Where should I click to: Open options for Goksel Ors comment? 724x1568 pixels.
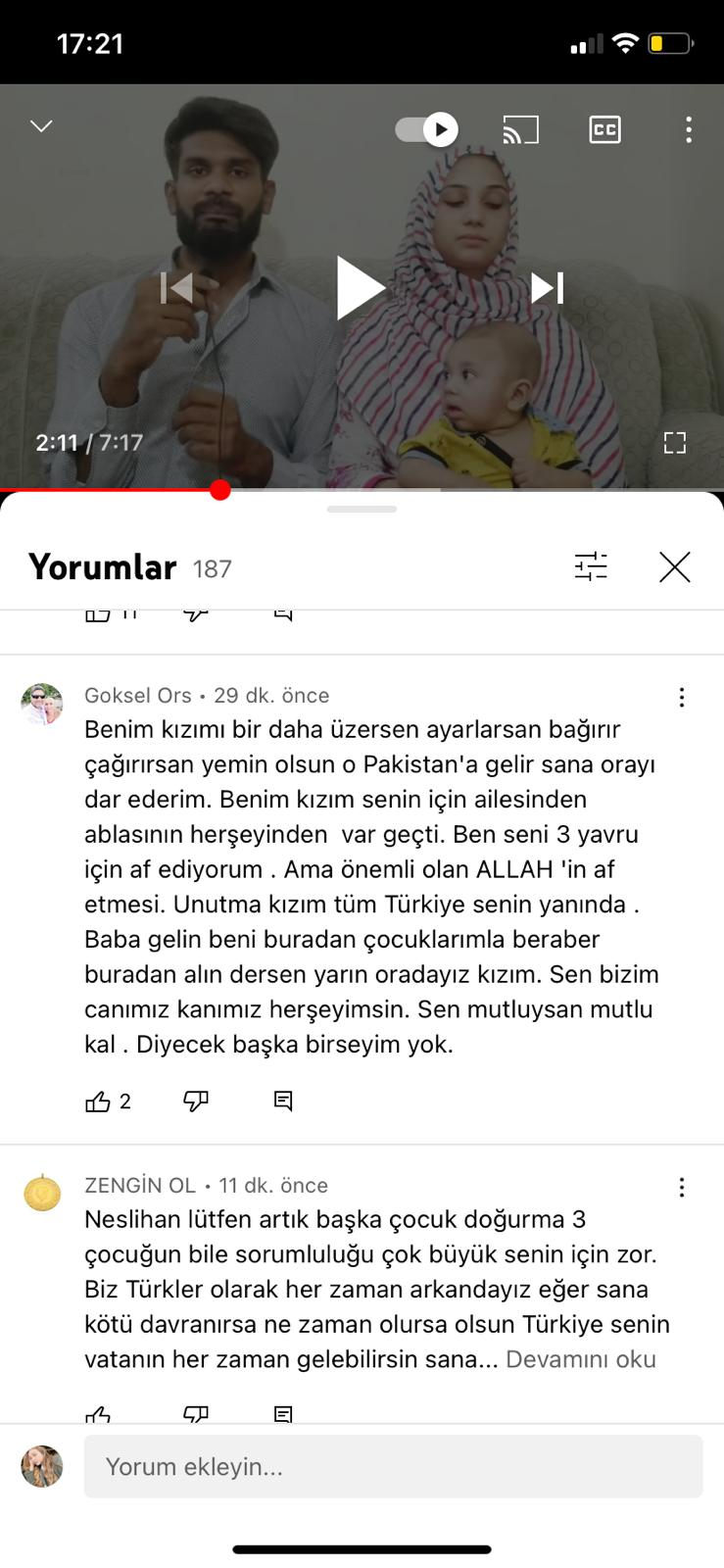[x=682, y=697]
